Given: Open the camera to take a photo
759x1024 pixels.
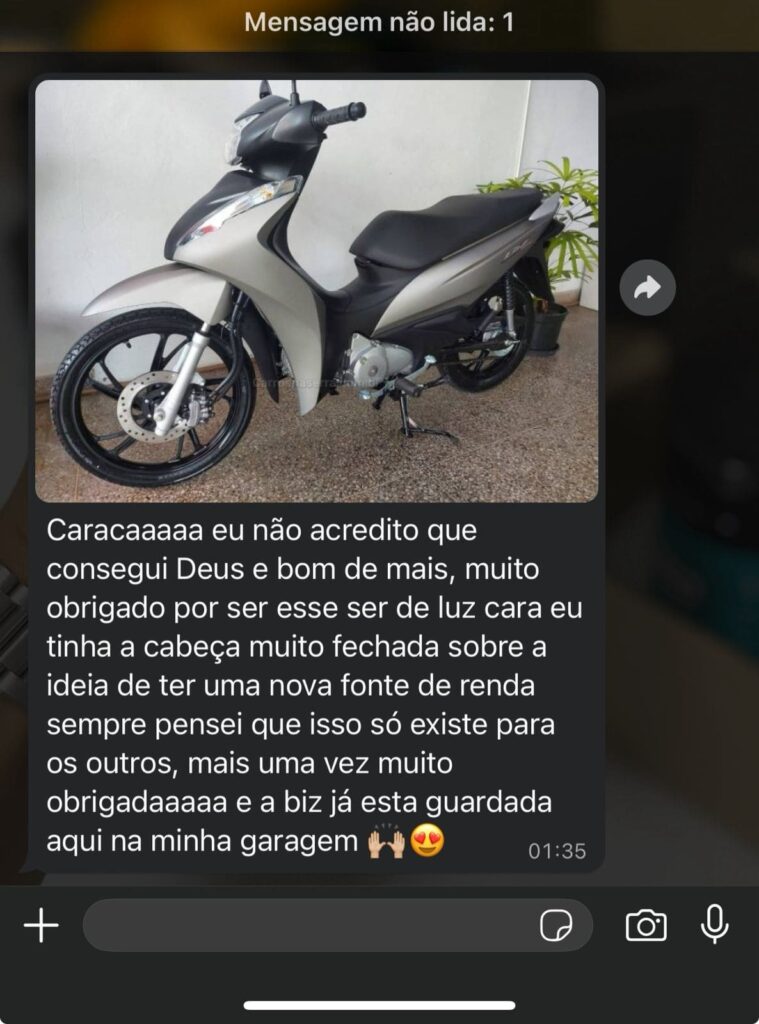Looking at the screenshot, I should tap(646, 926).
